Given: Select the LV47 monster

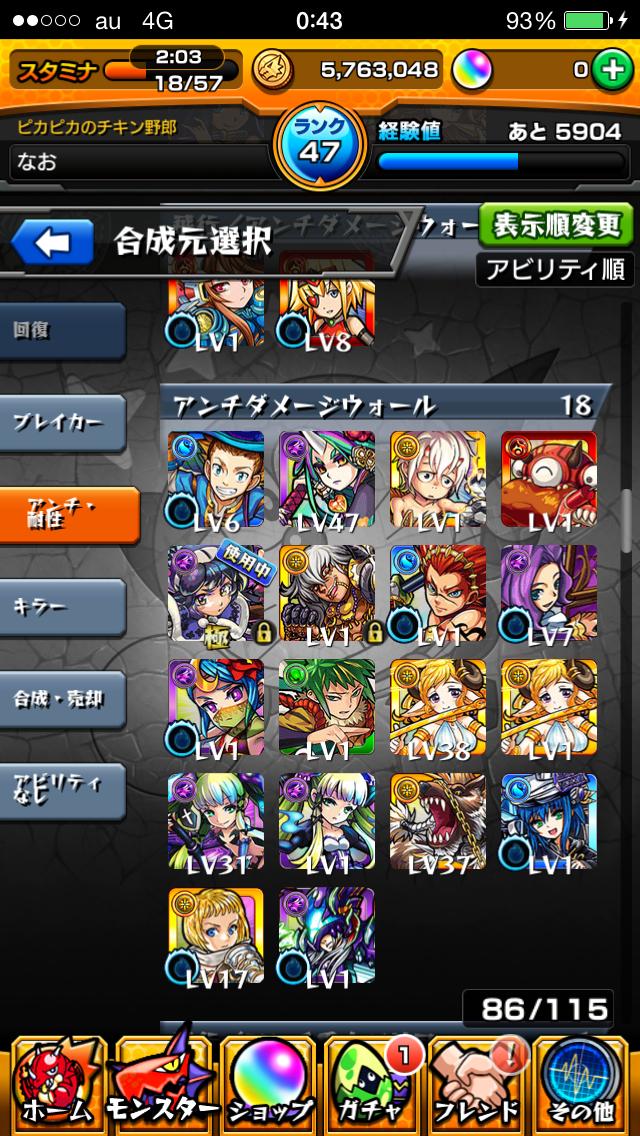Looking at the screenshot, I should [x=327, y=479].
